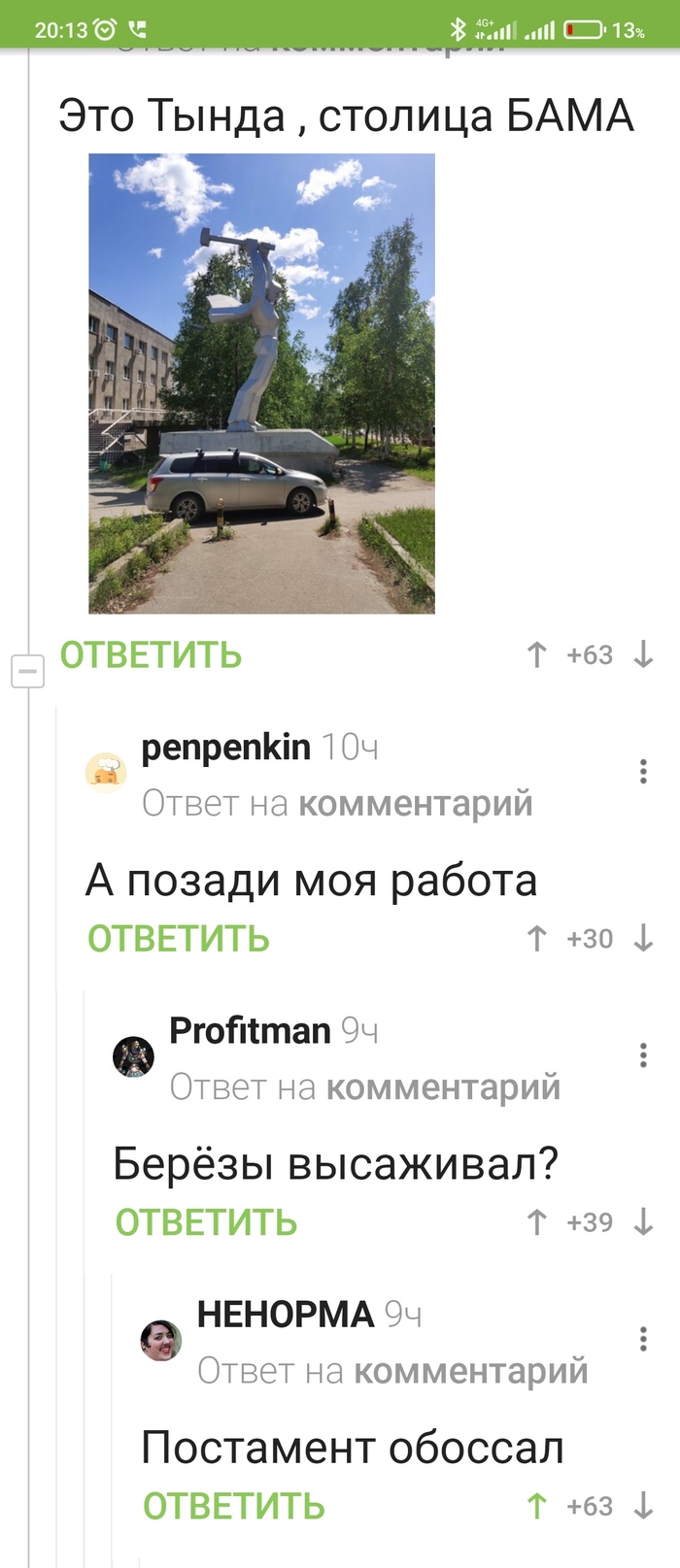Open the Tynda monument photo

pyautogui.click(x=261, y=384)
